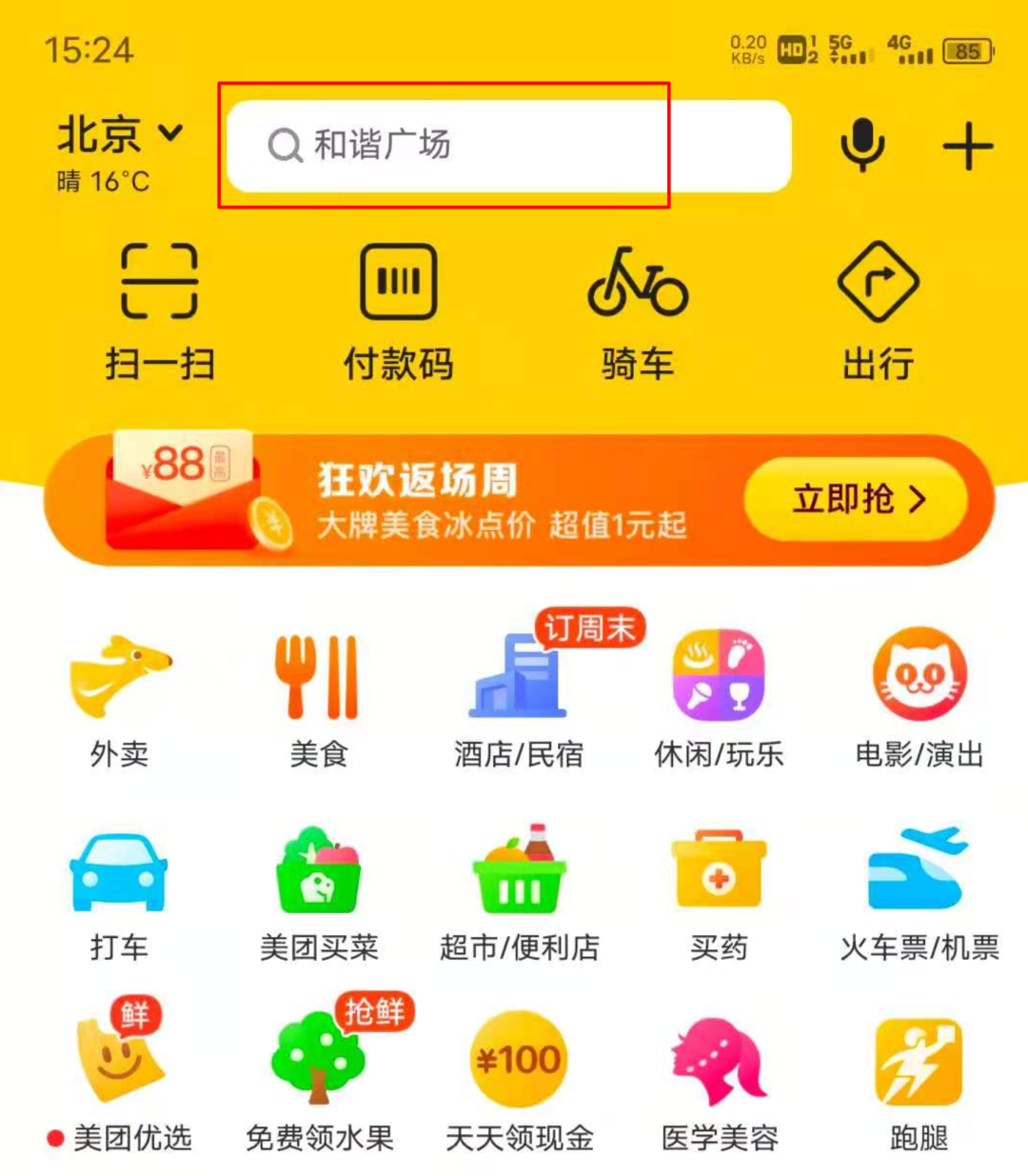Open 电影/演出 movie tickets
The image size is (1028, 1176).
(x=919, y=700)
